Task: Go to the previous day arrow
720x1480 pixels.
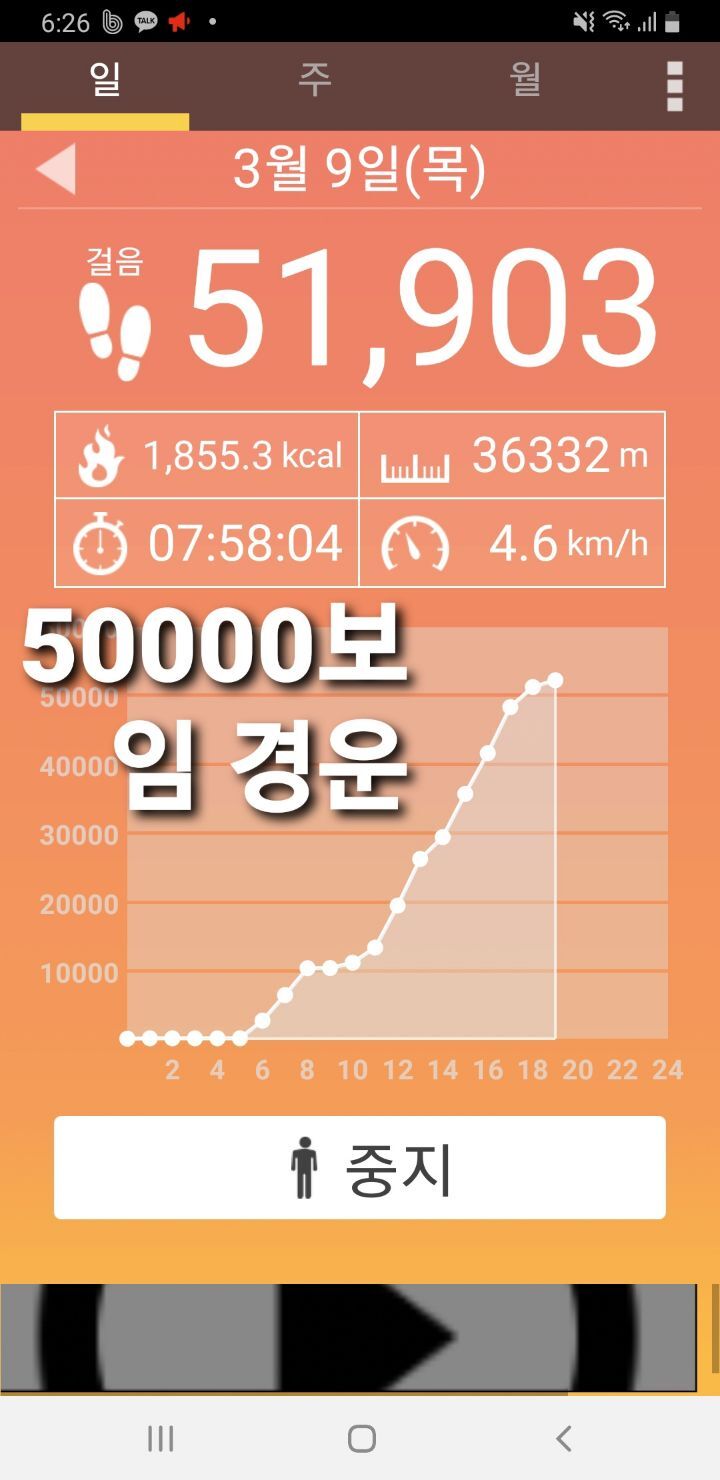Action: tap(57, 169)
